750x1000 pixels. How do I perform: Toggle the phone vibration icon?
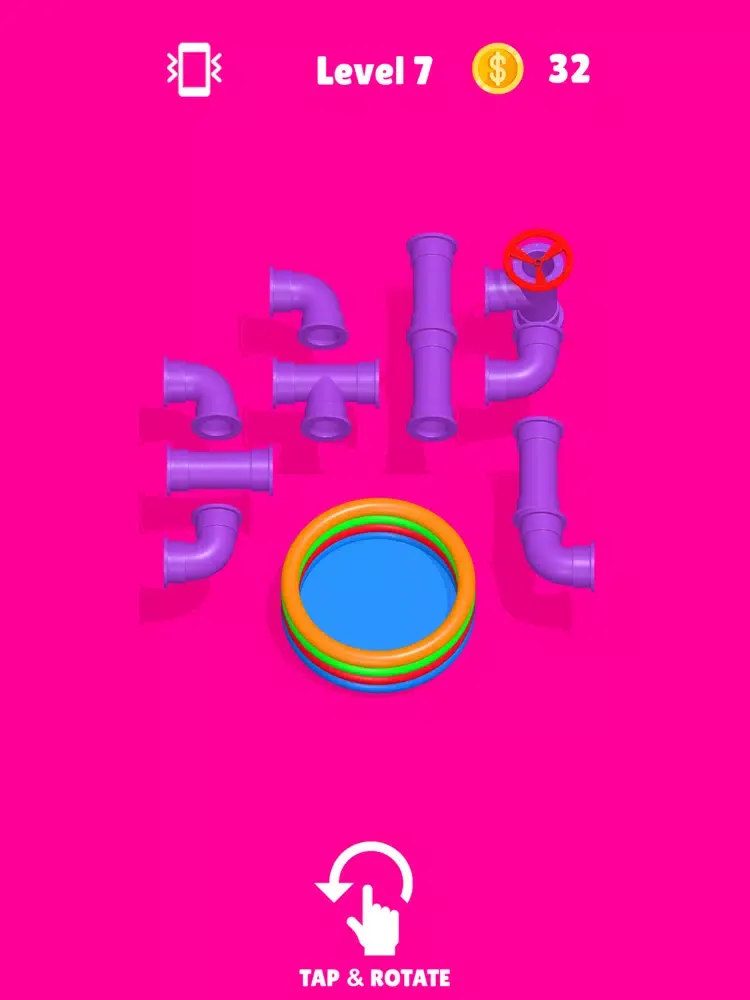click(x=193, y=69)
